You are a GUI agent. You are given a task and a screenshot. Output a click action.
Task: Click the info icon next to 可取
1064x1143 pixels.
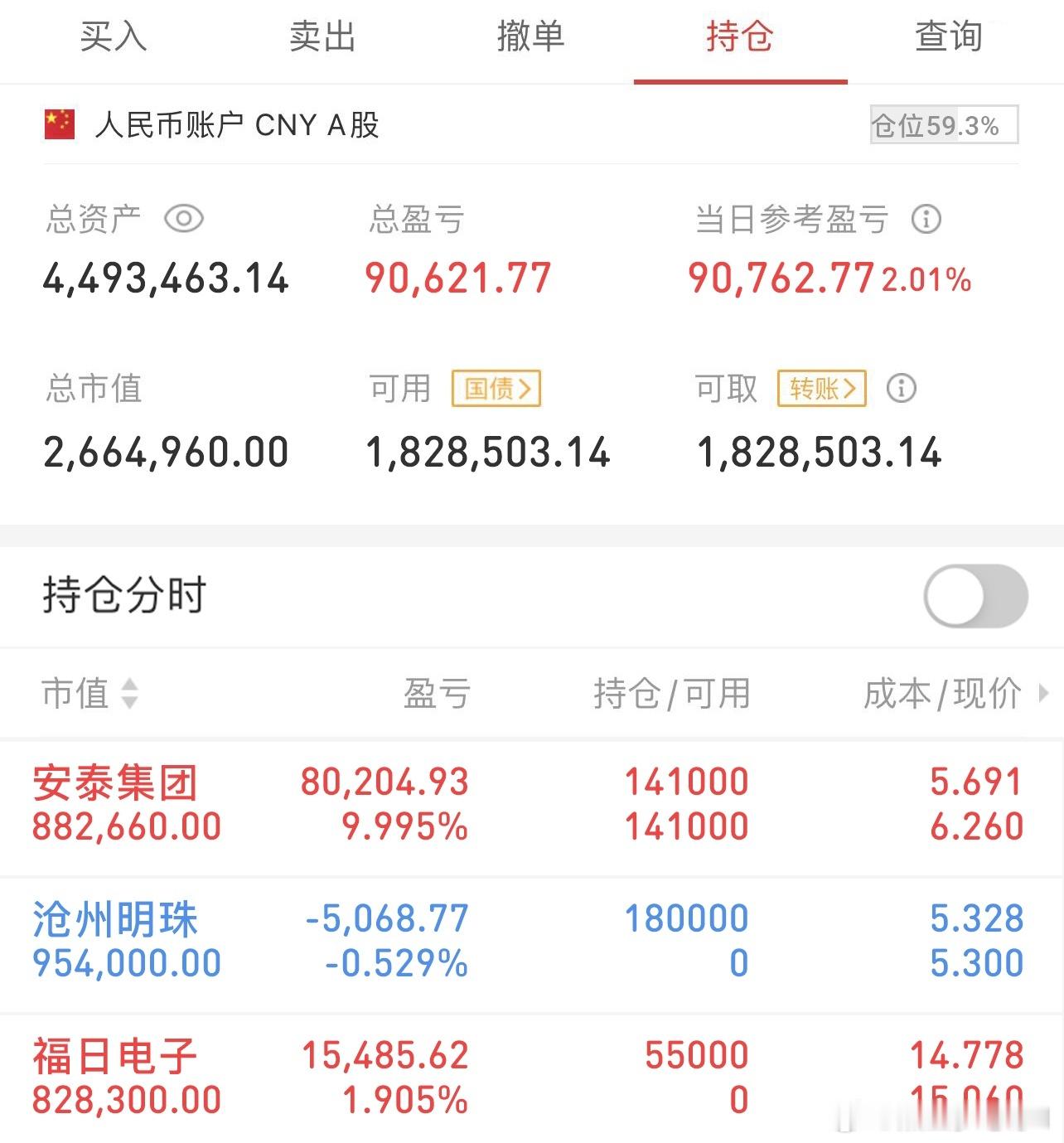[902, 388]
